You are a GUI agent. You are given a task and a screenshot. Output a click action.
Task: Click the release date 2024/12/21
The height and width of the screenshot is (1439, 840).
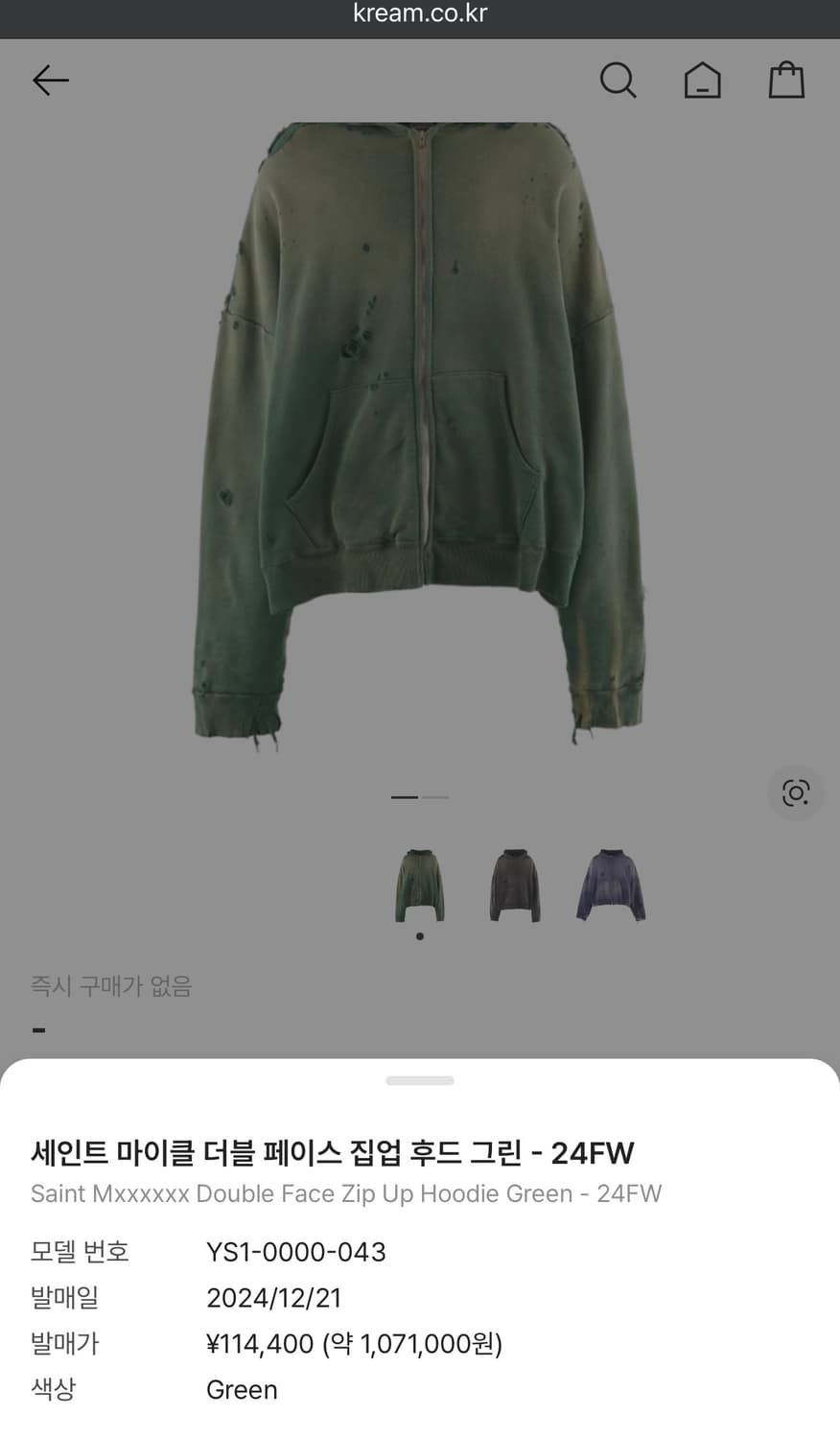point(275,1298)
